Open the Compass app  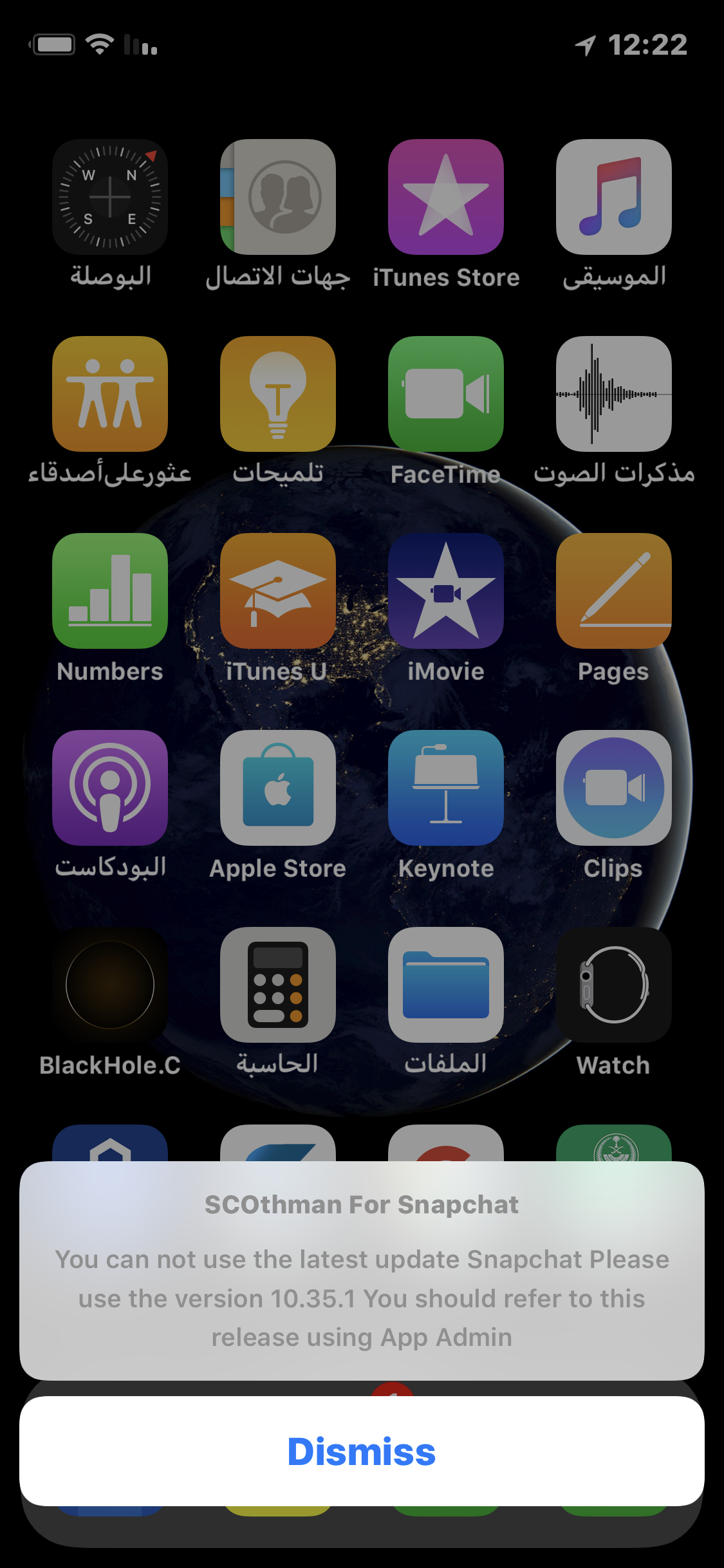tap(110, 197)
